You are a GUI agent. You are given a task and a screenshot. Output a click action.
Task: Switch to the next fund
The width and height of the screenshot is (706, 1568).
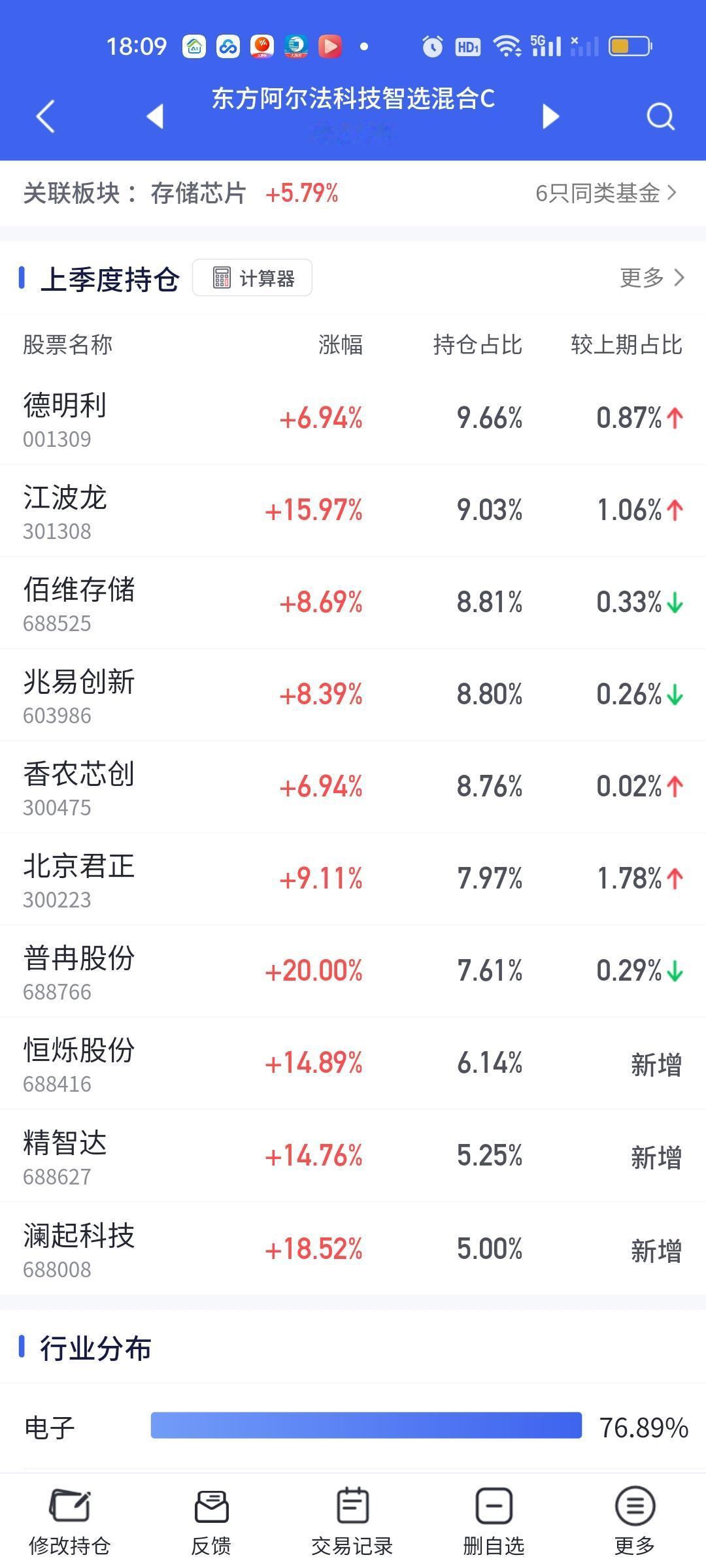551,117
